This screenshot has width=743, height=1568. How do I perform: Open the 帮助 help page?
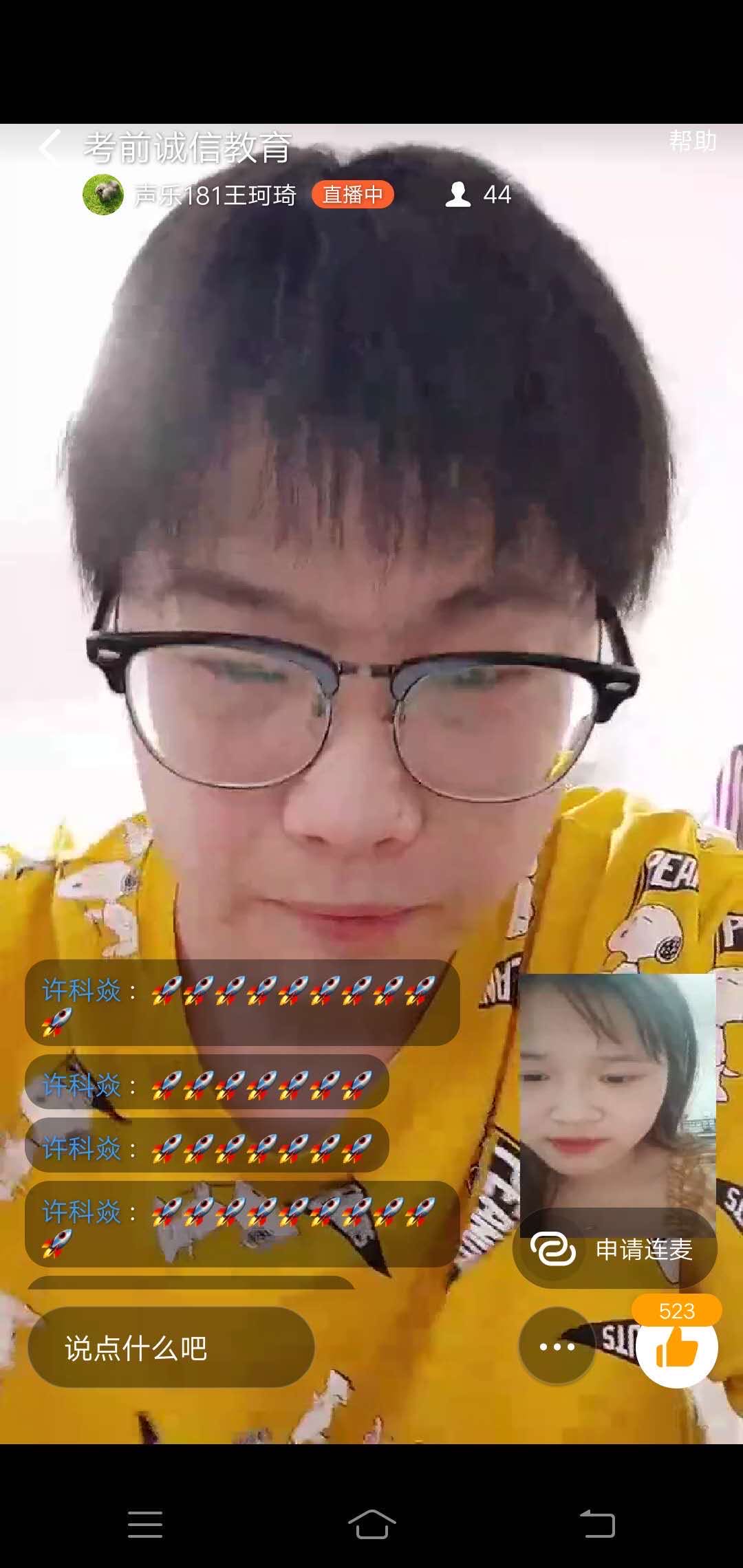[x=692, y=141]
